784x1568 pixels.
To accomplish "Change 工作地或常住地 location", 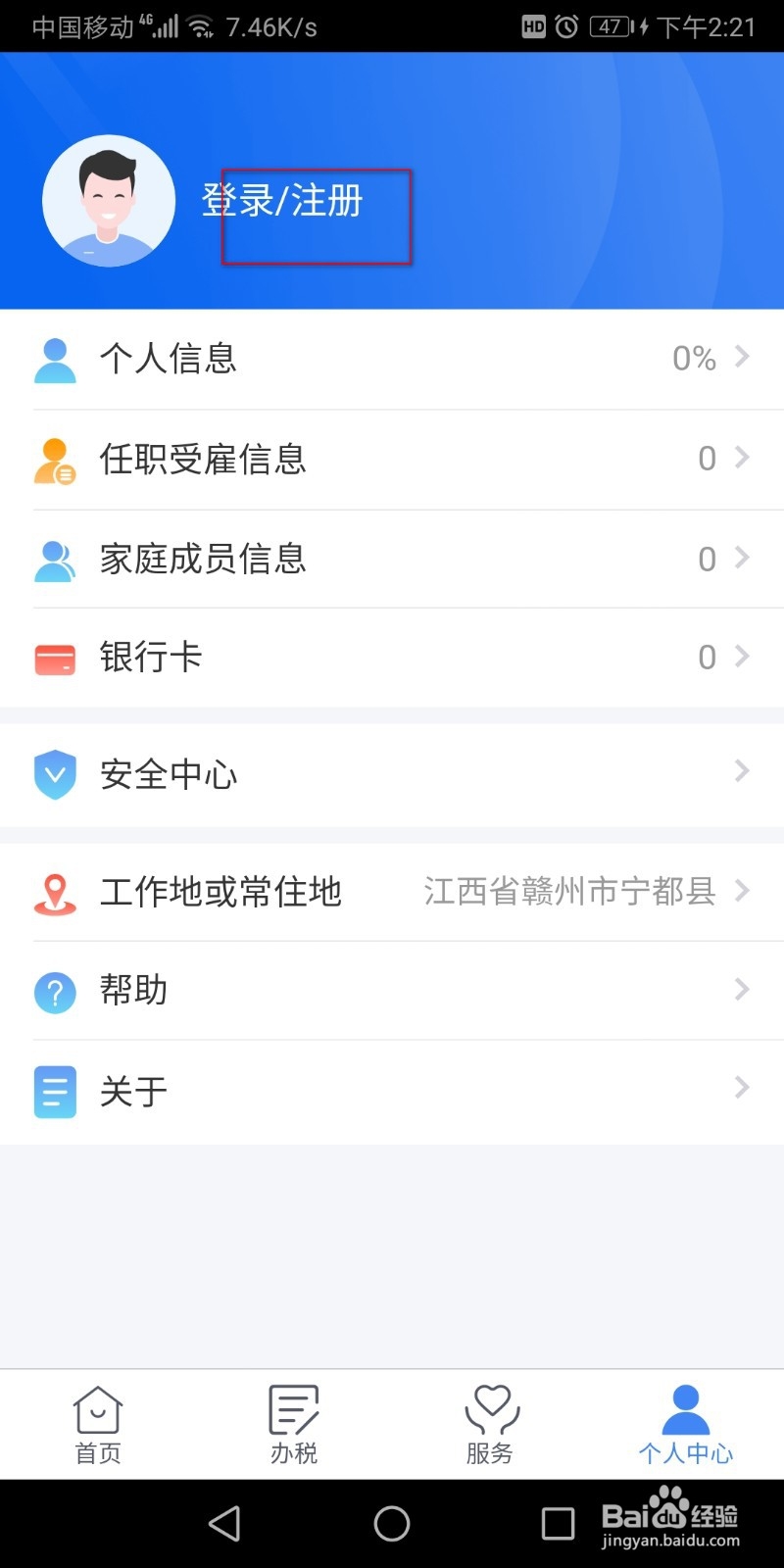I will click(392, 892).
